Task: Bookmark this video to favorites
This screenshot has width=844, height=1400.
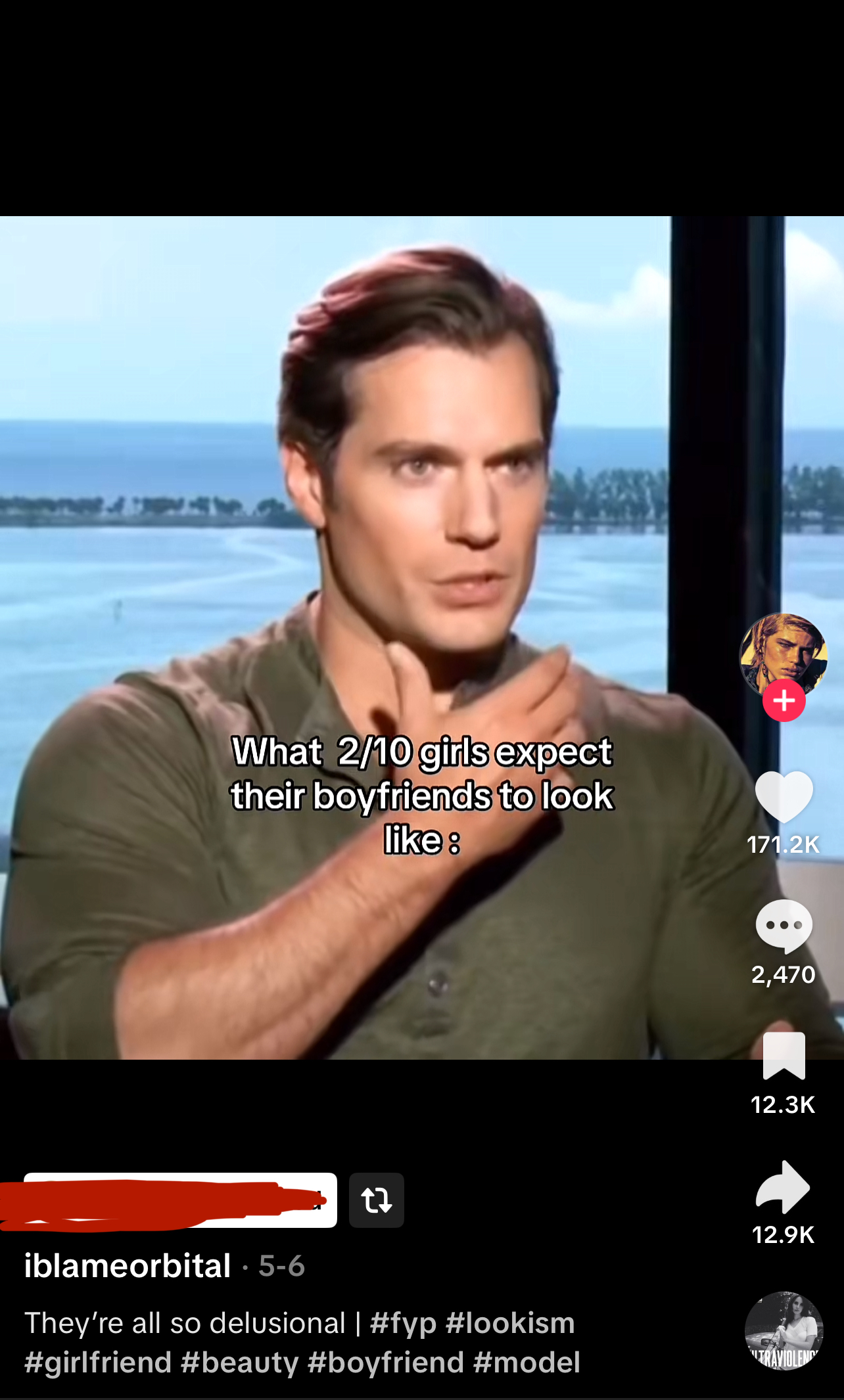Action: pyautogui.click(x=784, y=1056)
